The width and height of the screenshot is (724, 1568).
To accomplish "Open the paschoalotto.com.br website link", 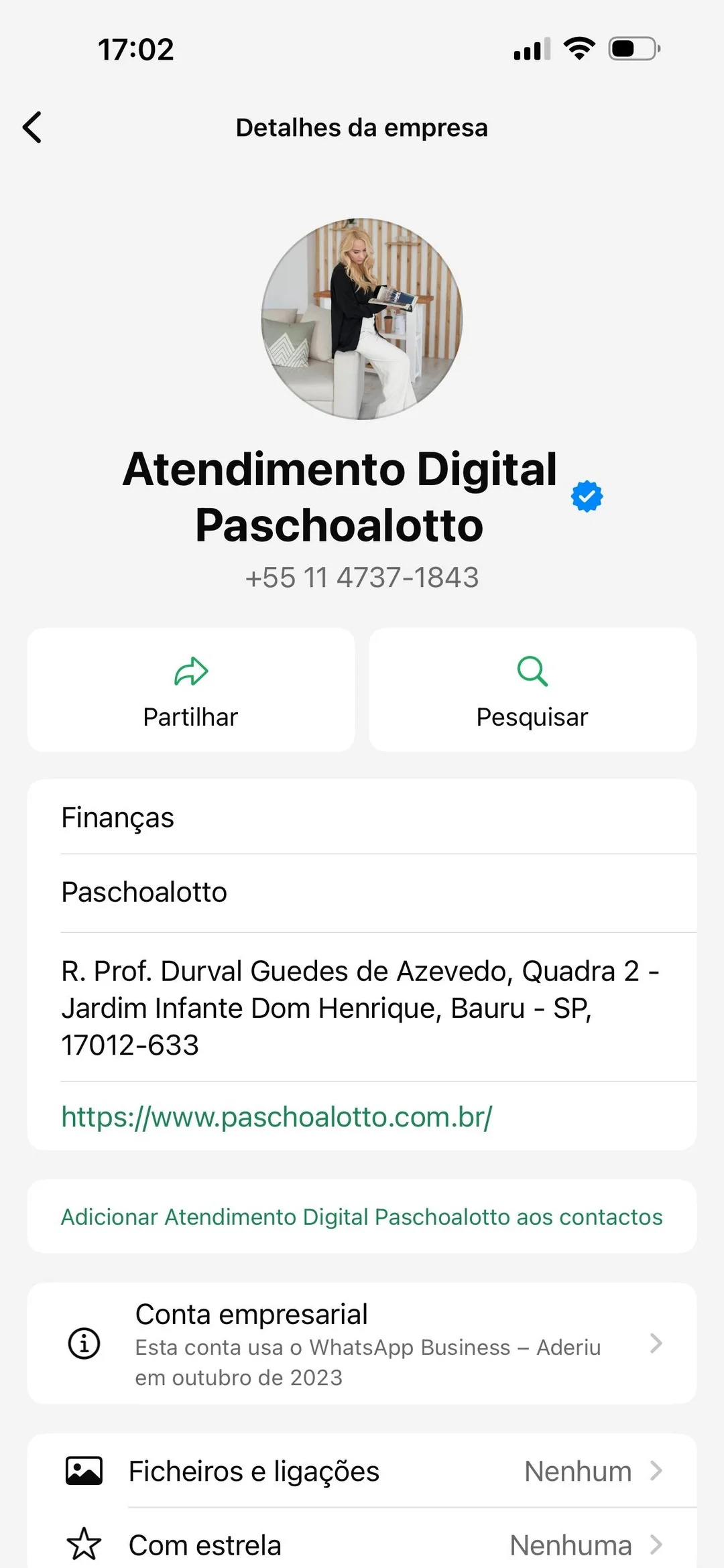I will (x=277, y=1117).
